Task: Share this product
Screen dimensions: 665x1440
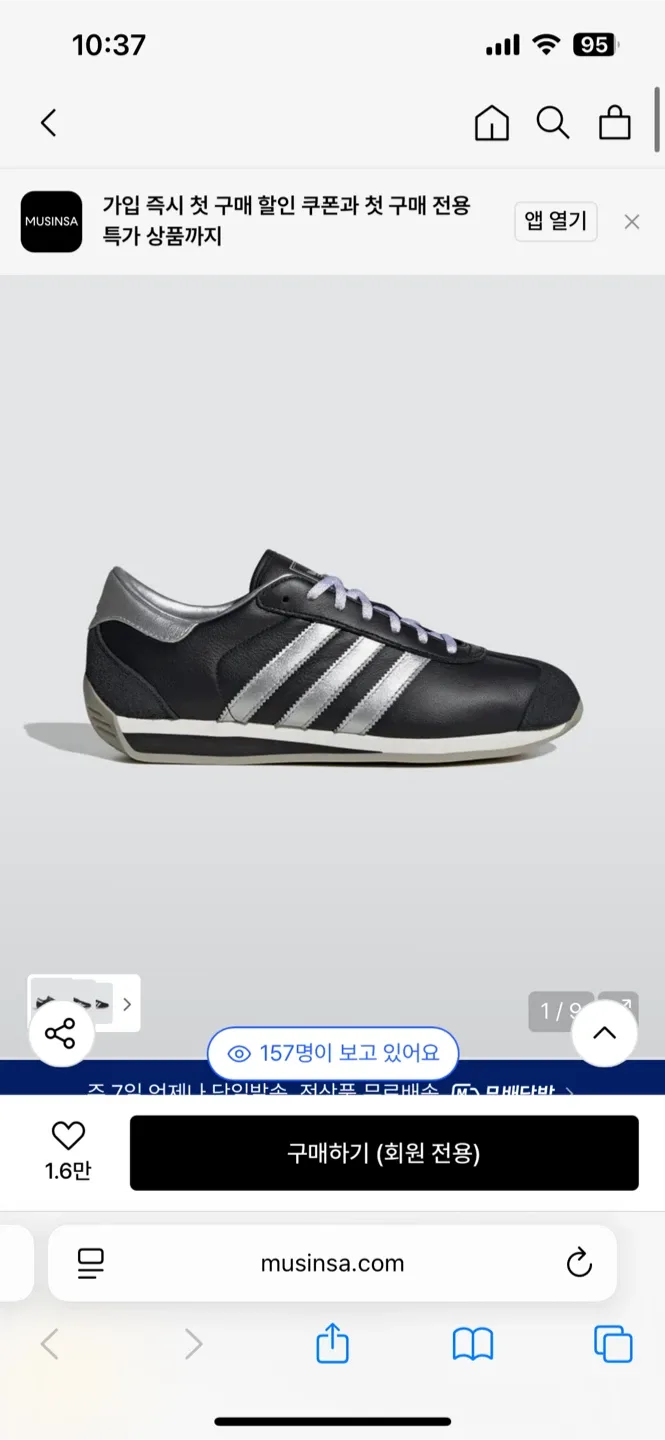Action: [x=61, y=1033]
